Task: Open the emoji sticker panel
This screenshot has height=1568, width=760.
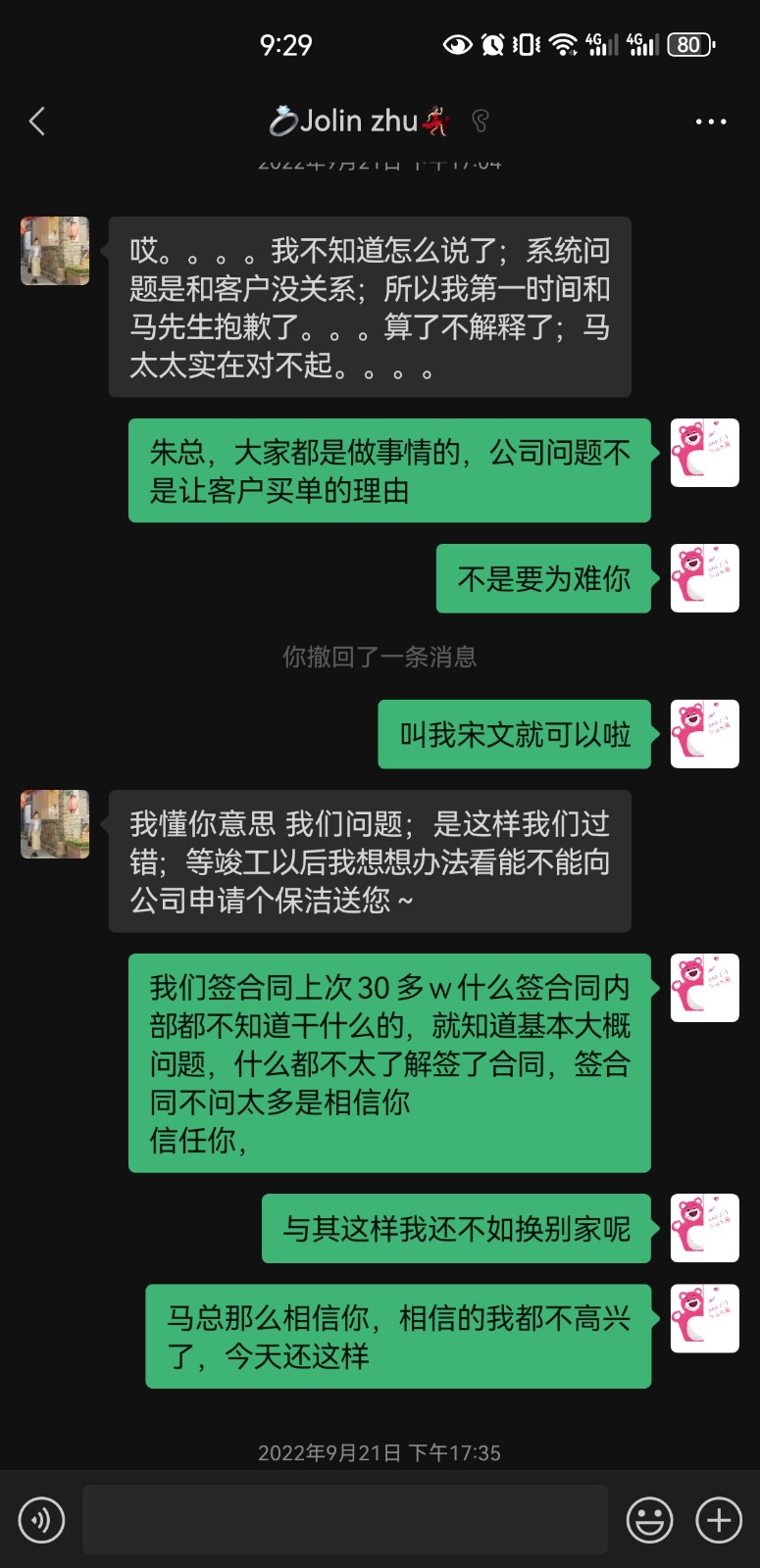Action: [649, 1520]
